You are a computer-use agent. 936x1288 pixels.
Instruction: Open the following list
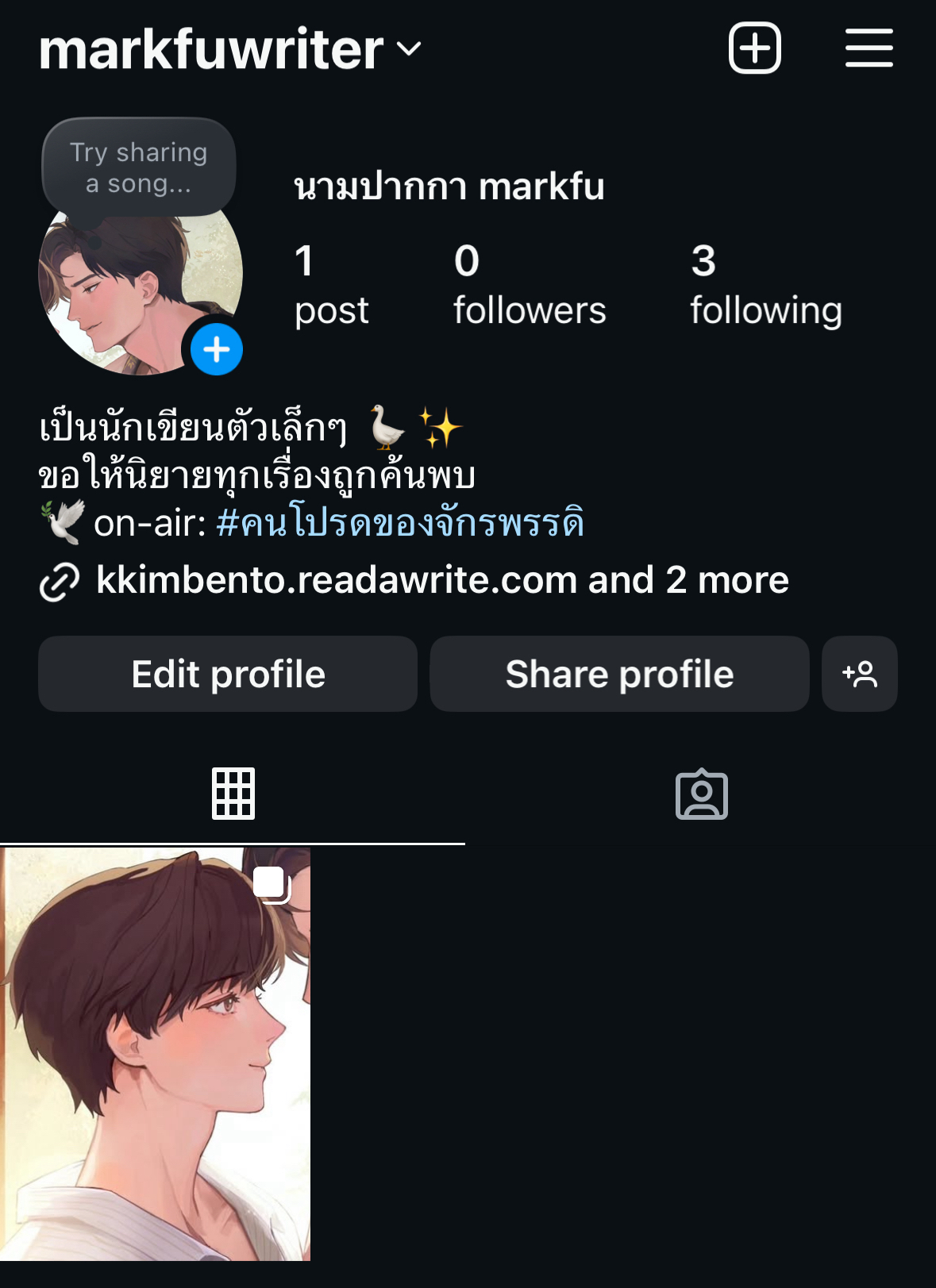[x=765, y=286]
